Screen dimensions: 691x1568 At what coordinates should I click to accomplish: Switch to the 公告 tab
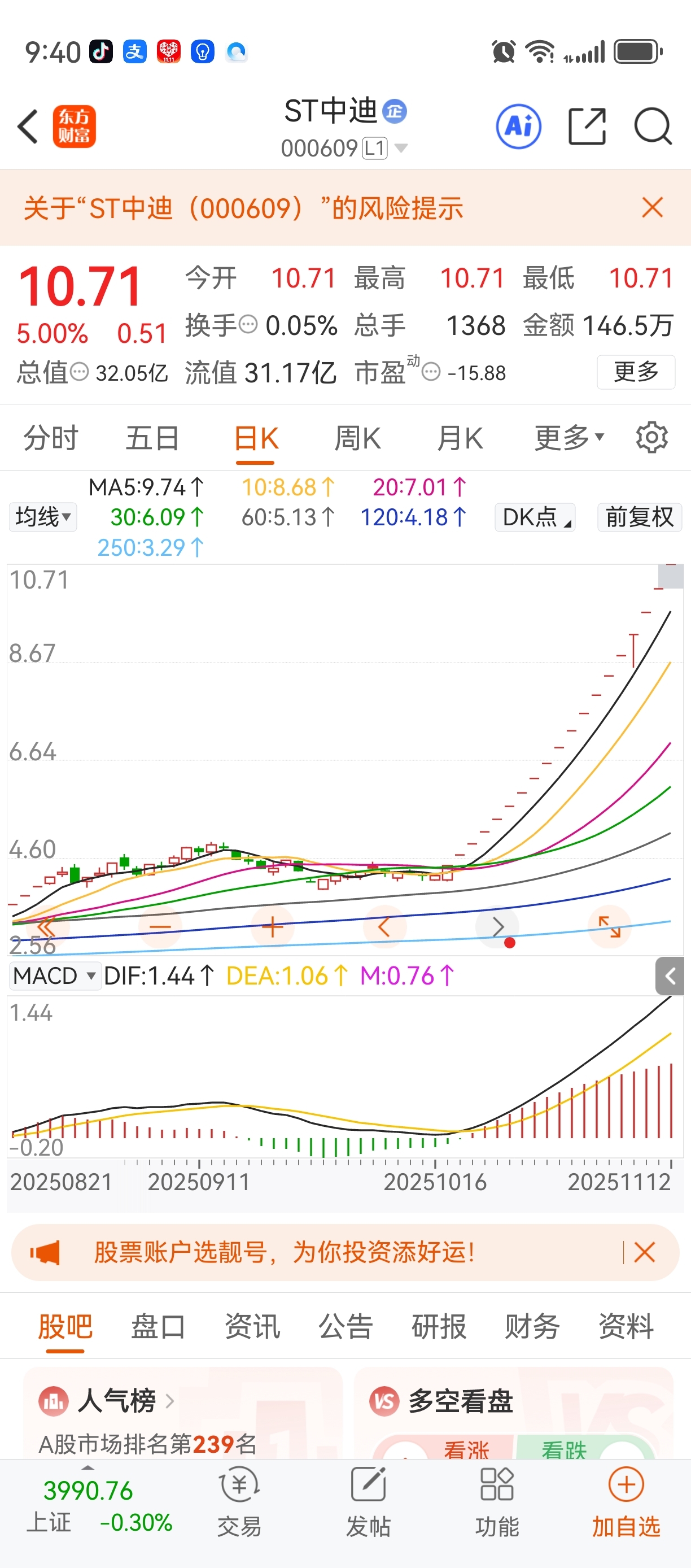point(345,1327)
